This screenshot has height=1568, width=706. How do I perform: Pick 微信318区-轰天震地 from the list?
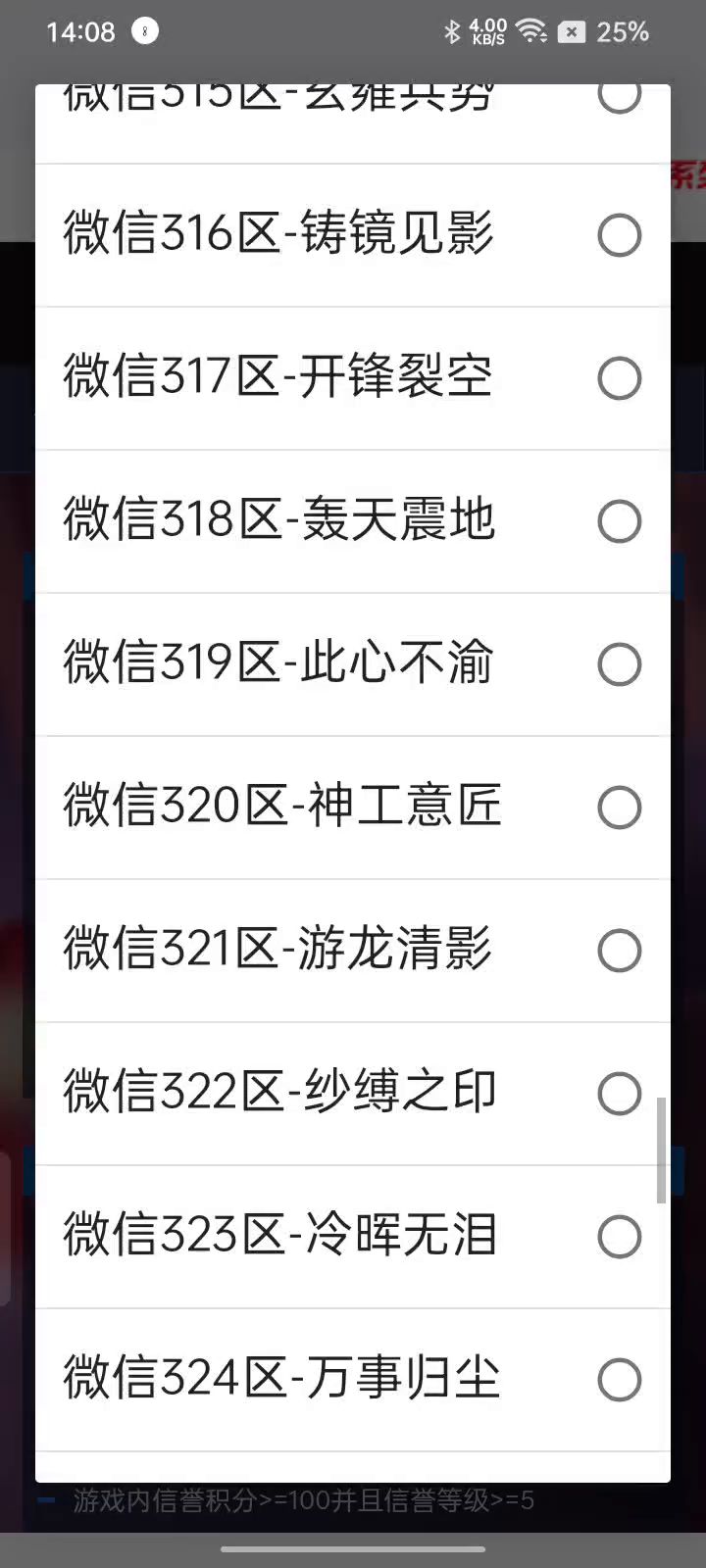(x=619, y=521)
